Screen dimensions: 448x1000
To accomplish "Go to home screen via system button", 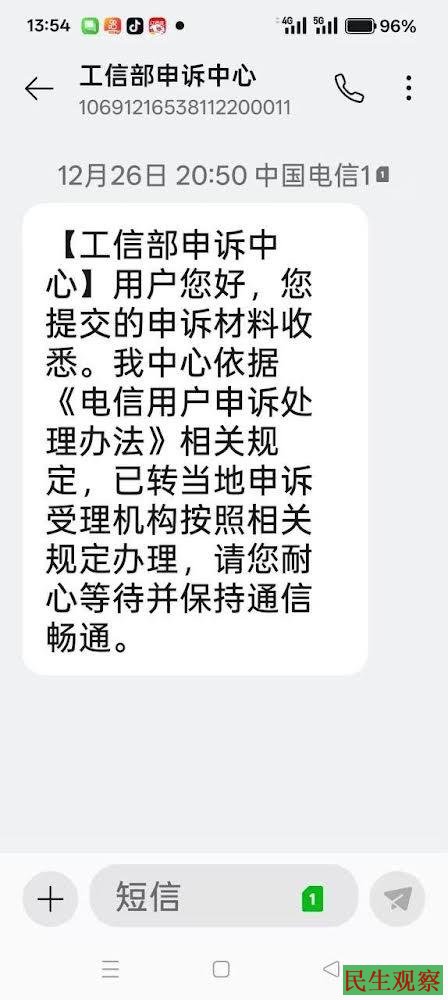I will 221,969.
